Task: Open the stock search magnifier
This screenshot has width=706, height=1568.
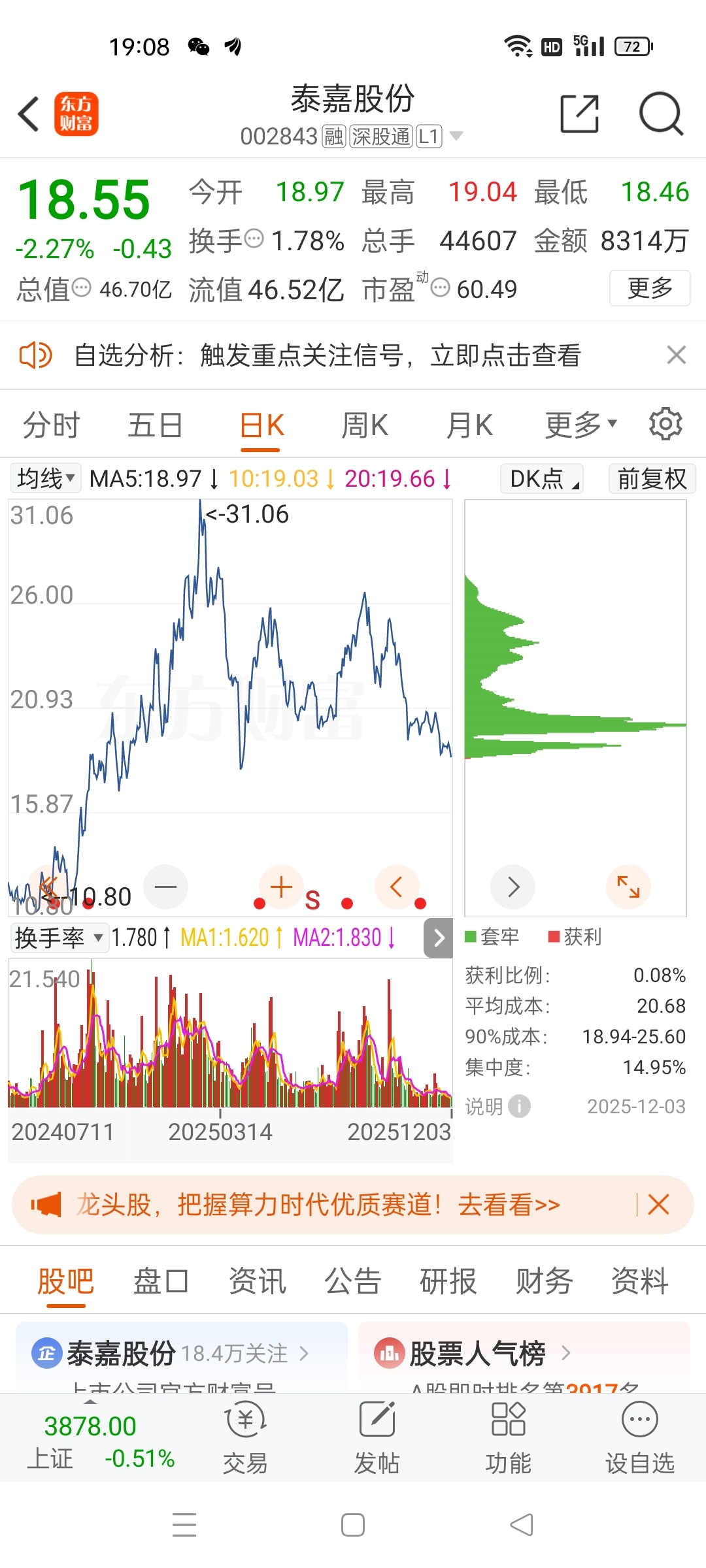Action: (x=660, y=114)
